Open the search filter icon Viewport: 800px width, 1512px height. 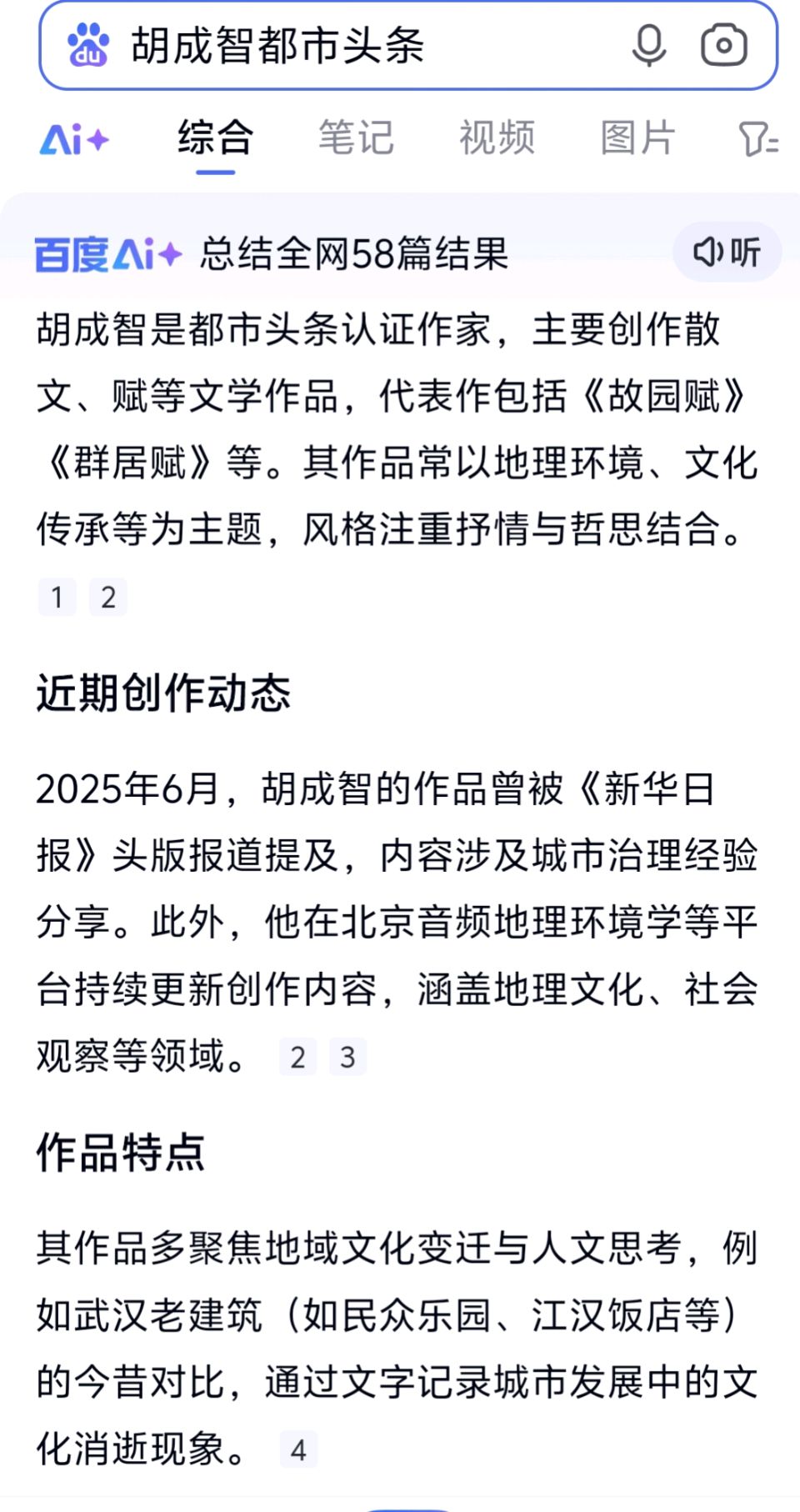click(x=757, y=139)
